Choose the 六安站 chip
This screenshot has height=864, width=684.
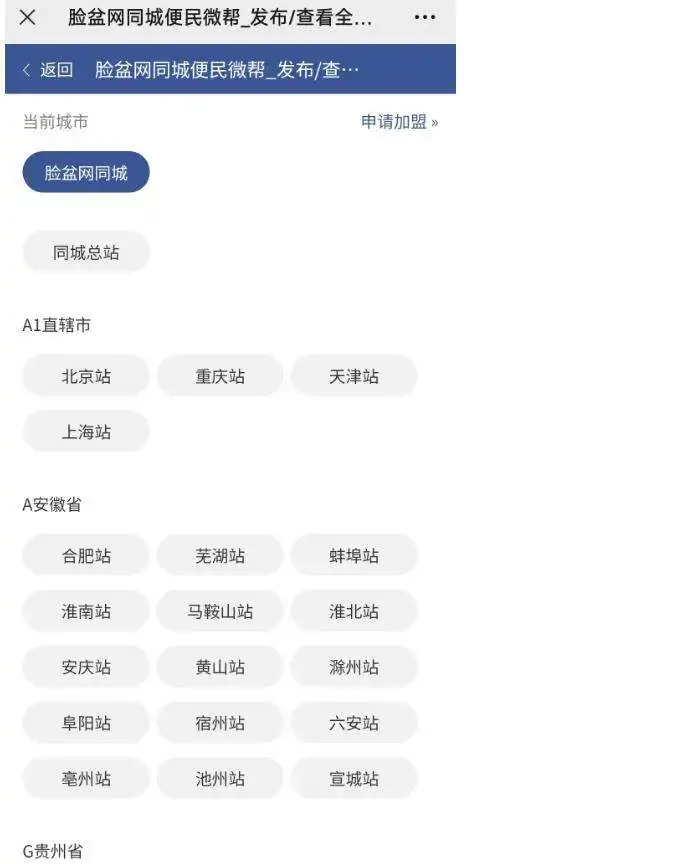[354, 723]
